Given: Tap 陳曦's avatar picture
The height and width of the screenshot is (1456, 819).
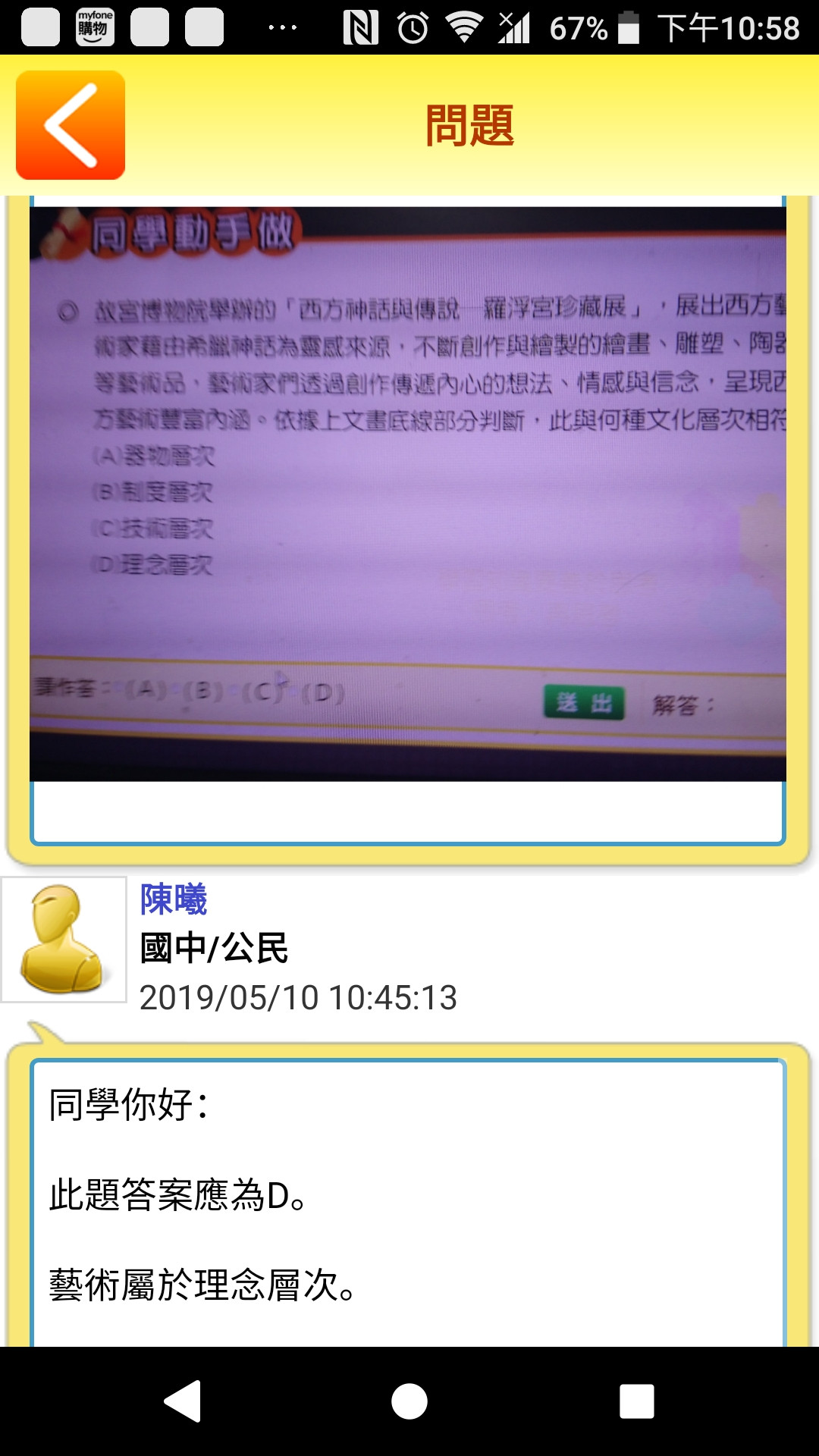Looking at the screenshot, I should click(x=64, y=940).
